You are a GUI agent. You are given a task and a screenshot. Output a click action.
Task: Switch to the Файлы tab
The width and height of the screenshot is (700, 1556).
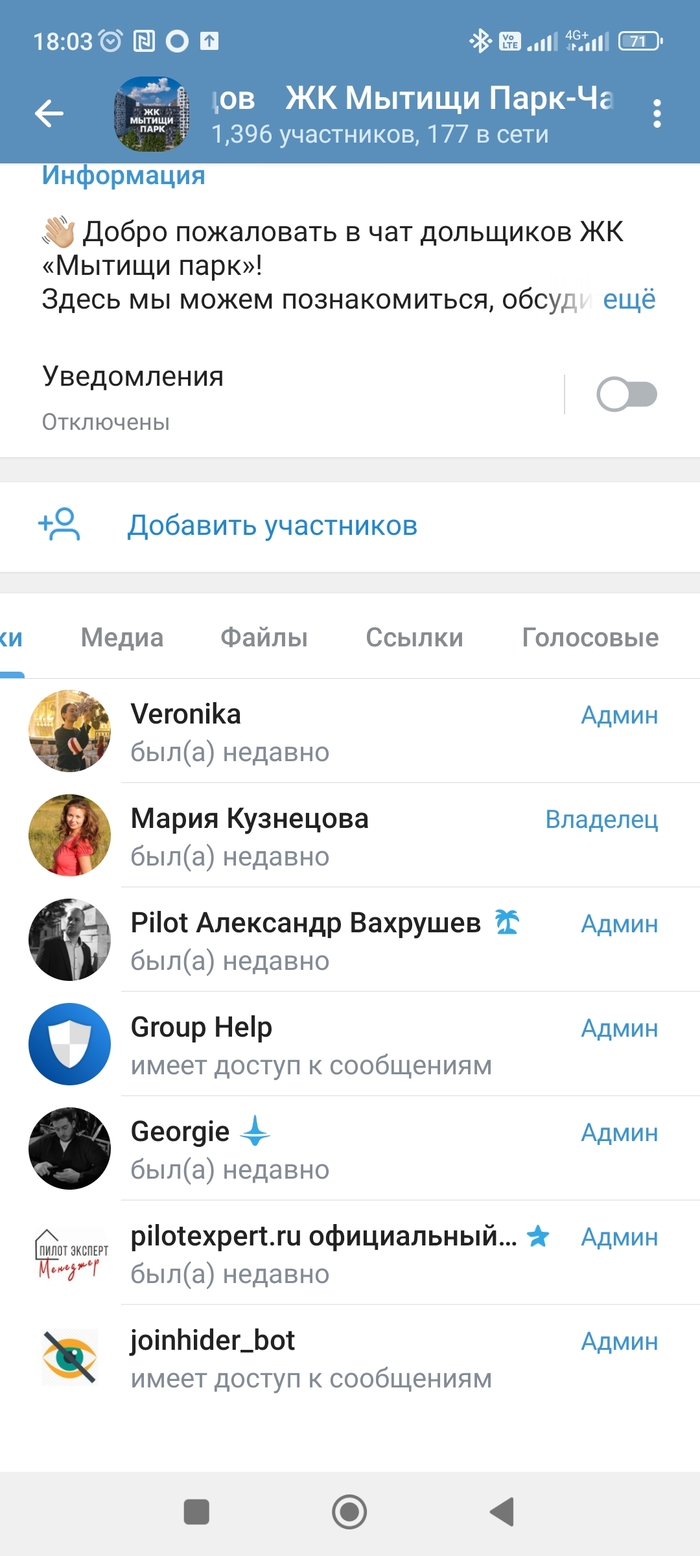[264, 637]
